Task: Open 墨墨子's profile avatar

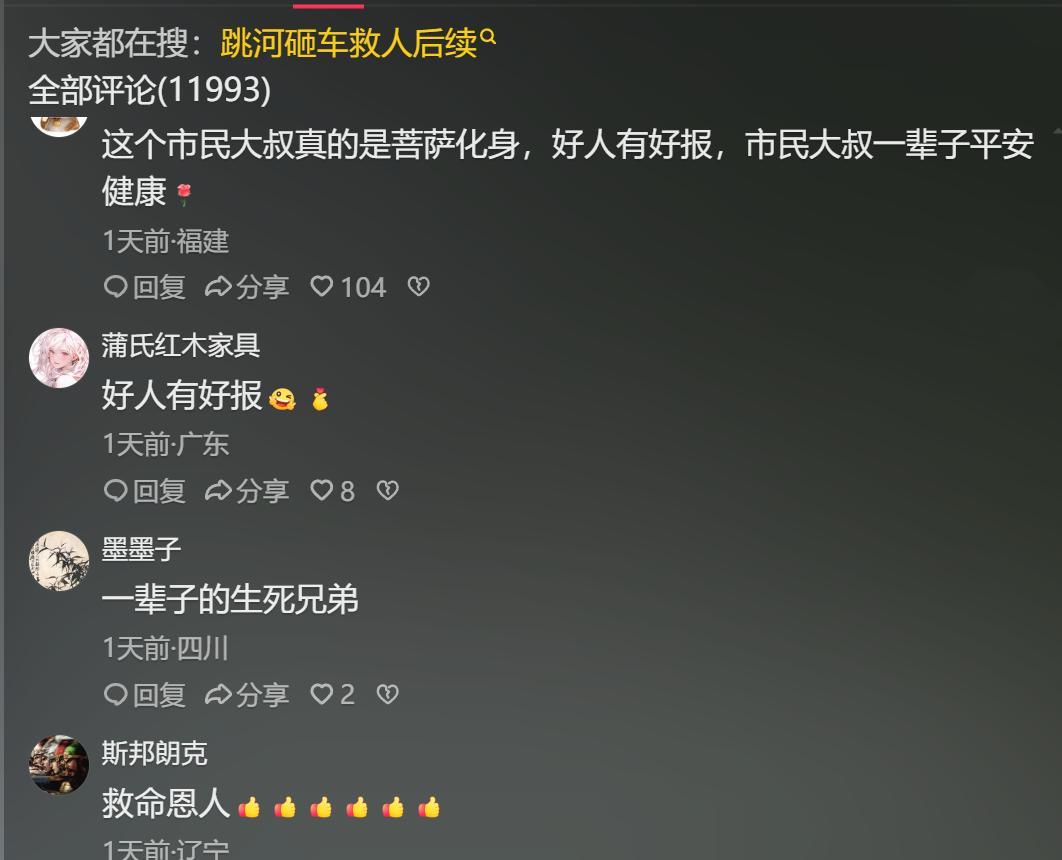Action: click(x=59, y=561)
